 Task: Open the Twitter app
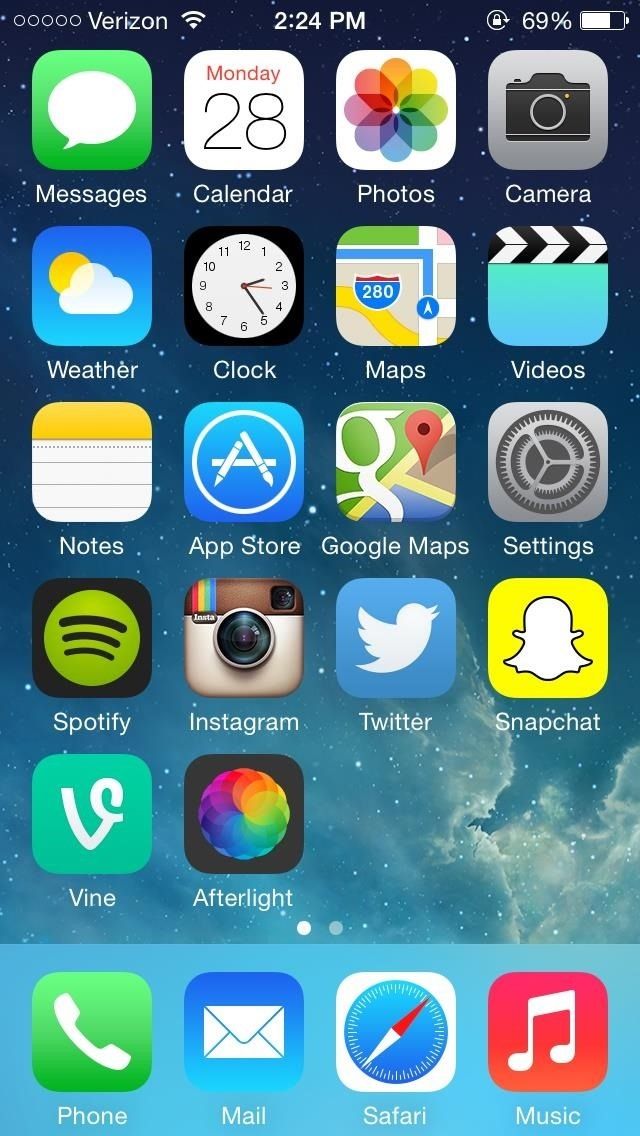click(x=396, y=638)
